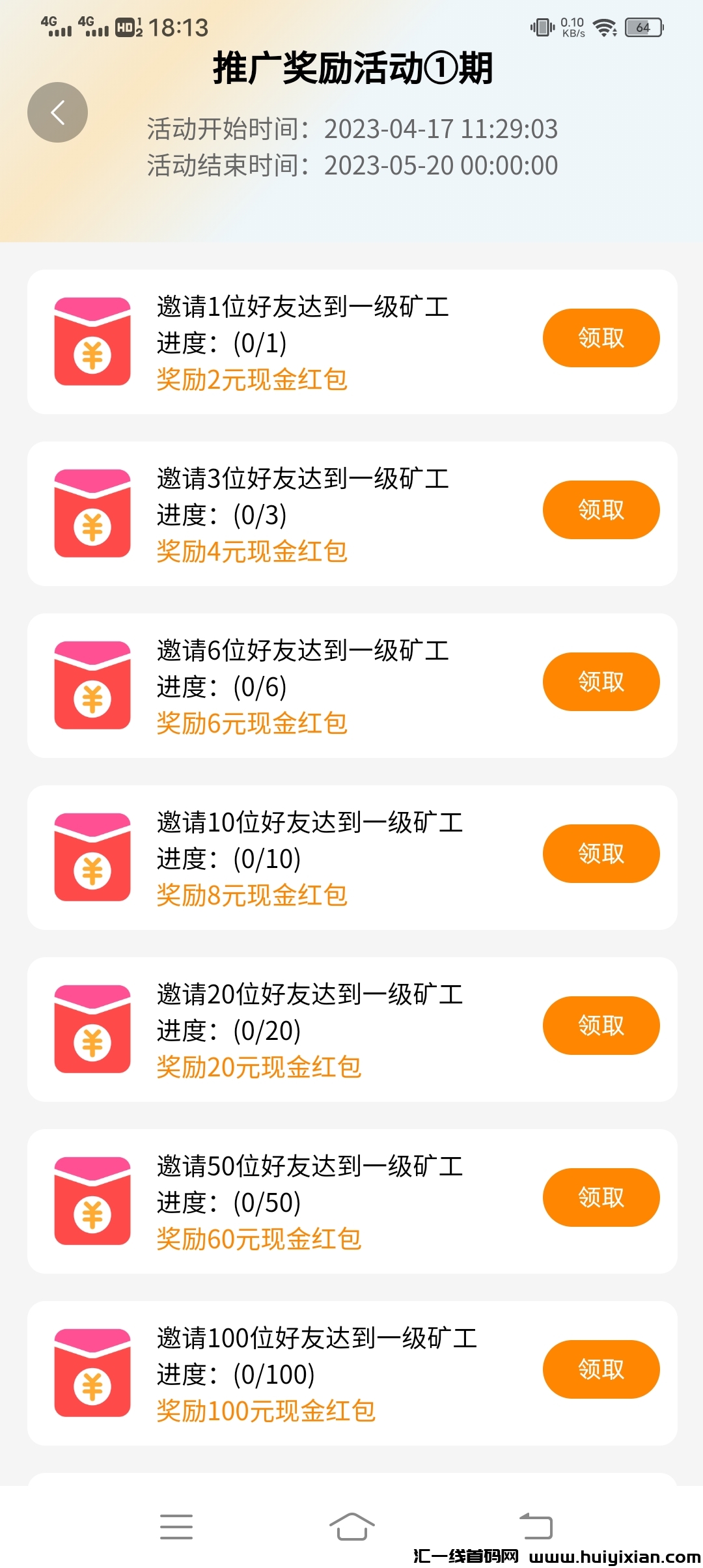Open the back arrow at top left
Viewport: 703px width, 1568px height.
tap(58, 111)
